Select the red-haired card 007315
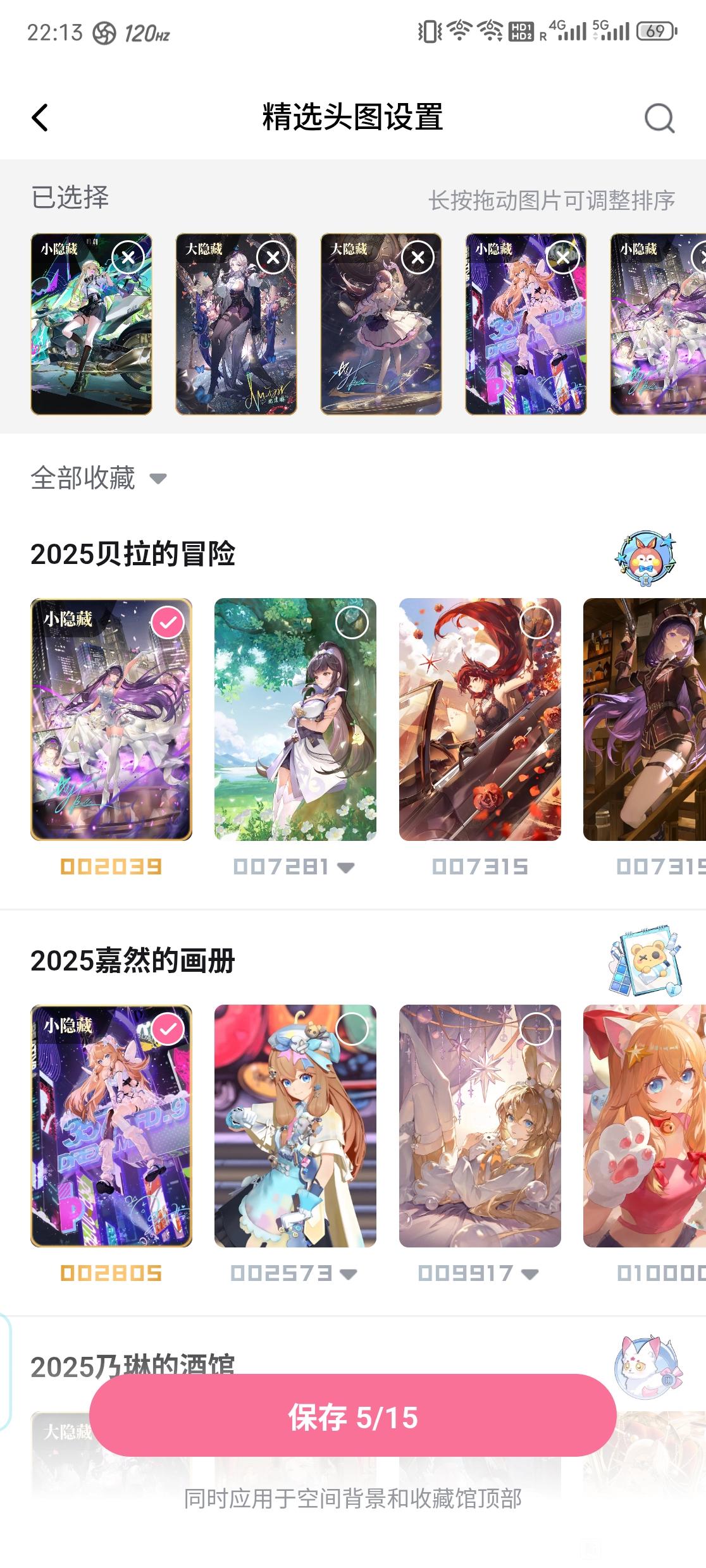The height and width of the screenshot is (1568, 706). point(536,623)
